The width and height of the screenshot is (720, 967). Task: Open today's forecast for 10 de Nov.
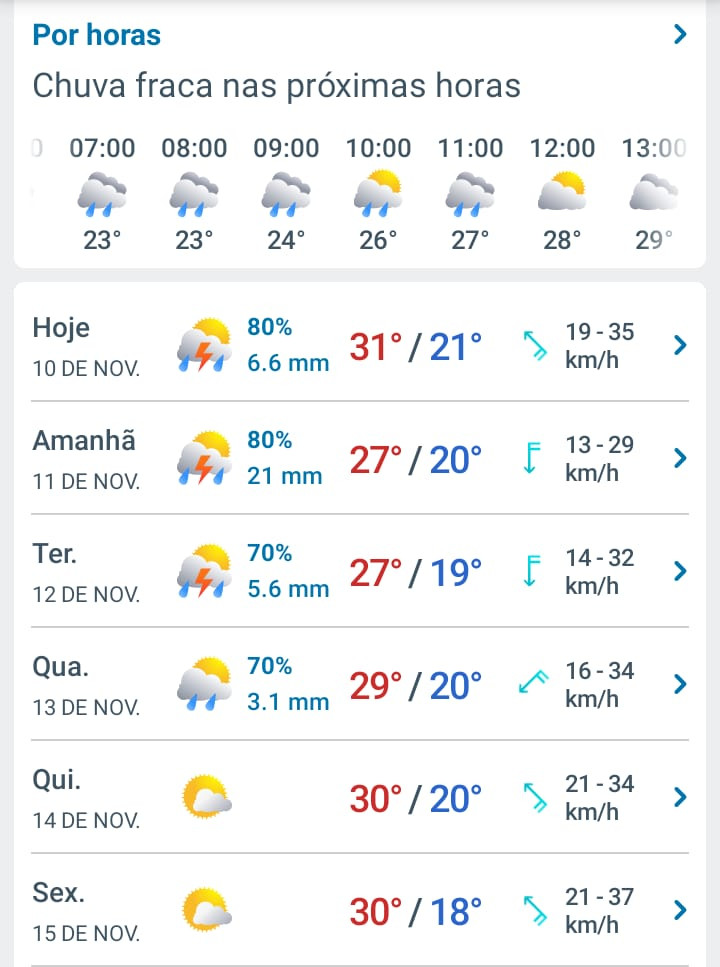click(x=360, y=346)
